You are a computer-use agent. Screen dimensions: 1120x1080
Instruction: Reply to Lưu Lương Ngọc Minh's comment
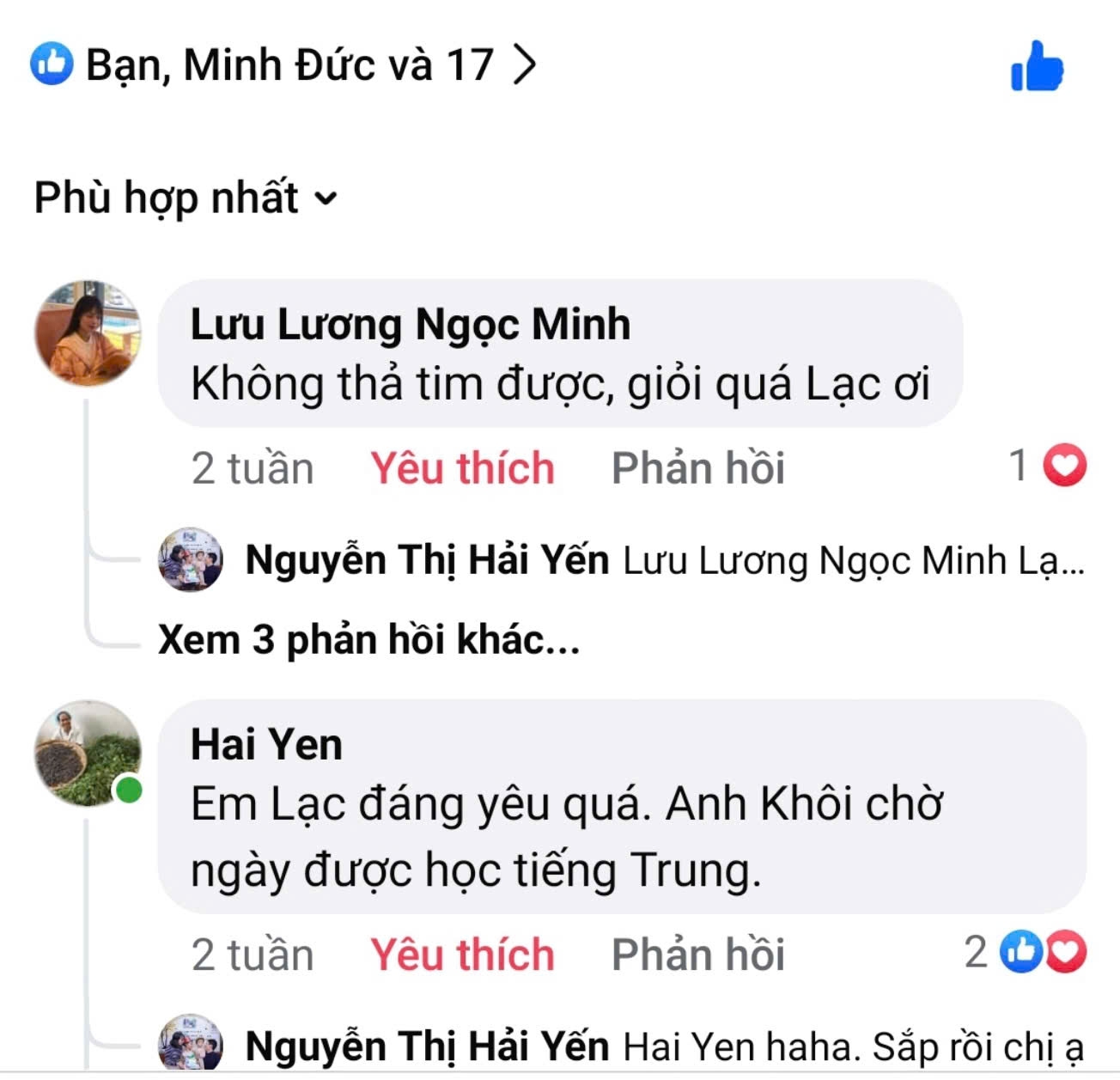tap(697, 468)
